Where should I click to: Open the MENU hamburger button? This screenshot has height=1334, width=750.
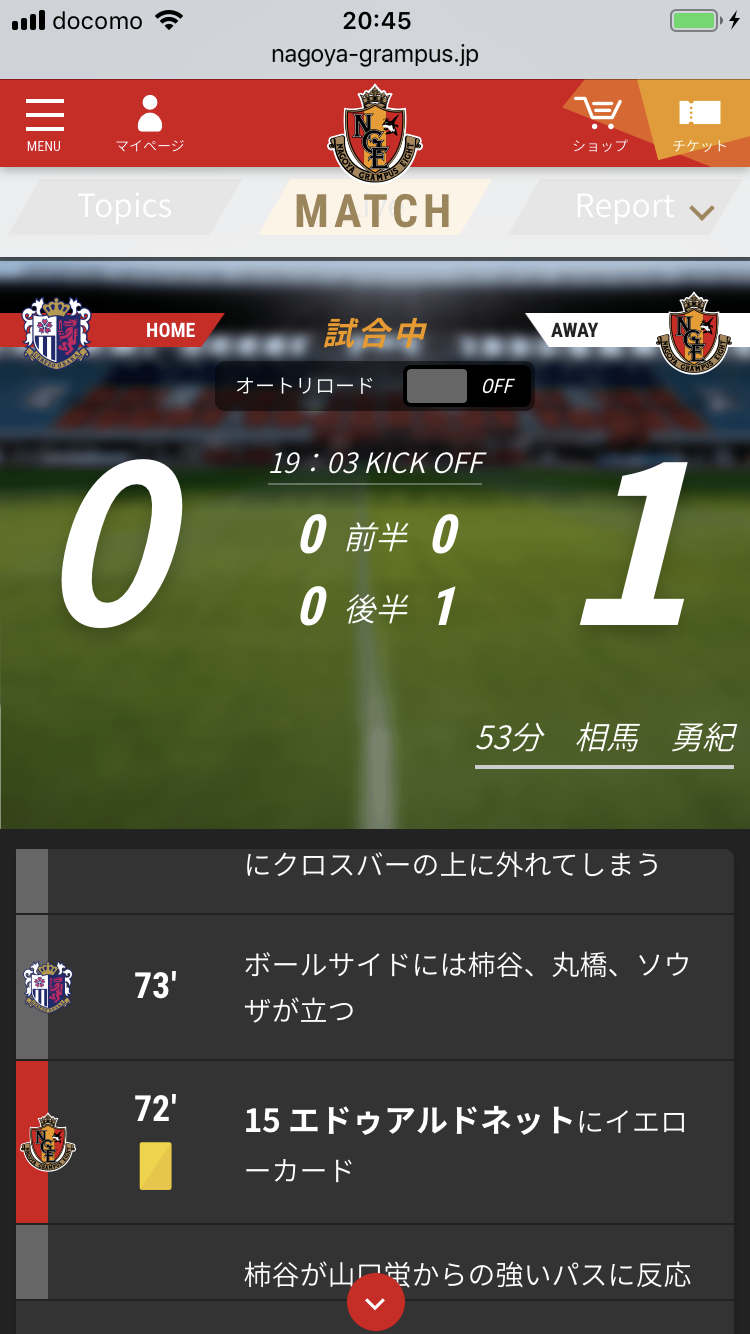pos(44,124)
